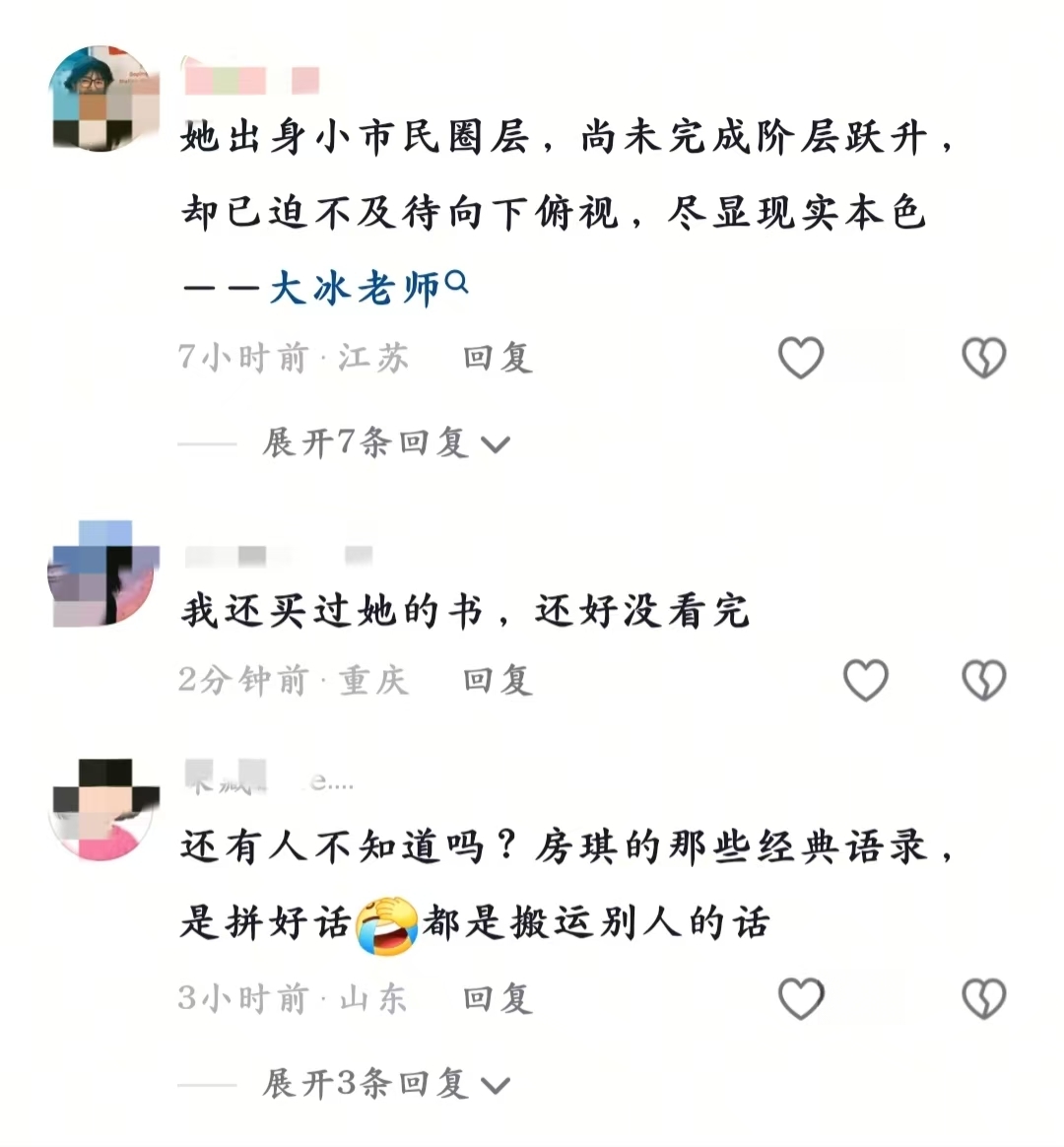Expand the 3 replies (展开3条回复)

(x=385, y=1084)
